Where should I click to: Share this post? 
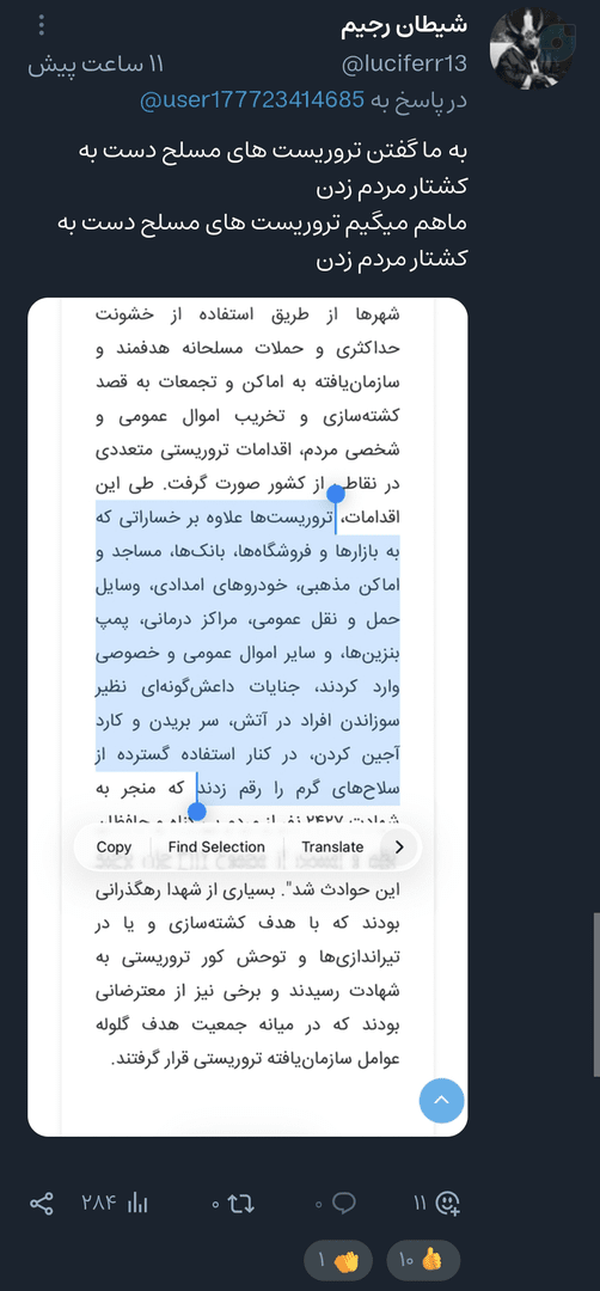point(41,1203)
